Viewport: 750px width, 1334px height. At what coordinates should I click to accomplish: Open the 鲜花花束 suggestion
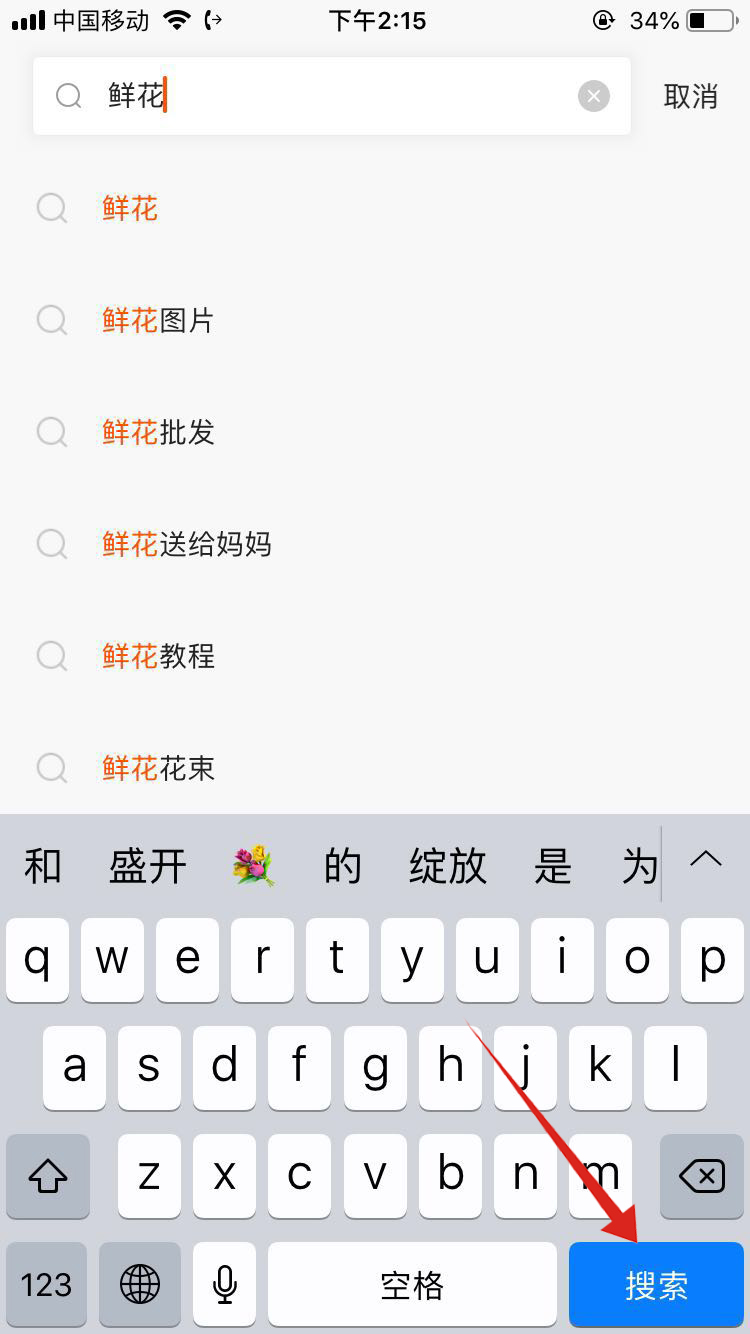158,769
